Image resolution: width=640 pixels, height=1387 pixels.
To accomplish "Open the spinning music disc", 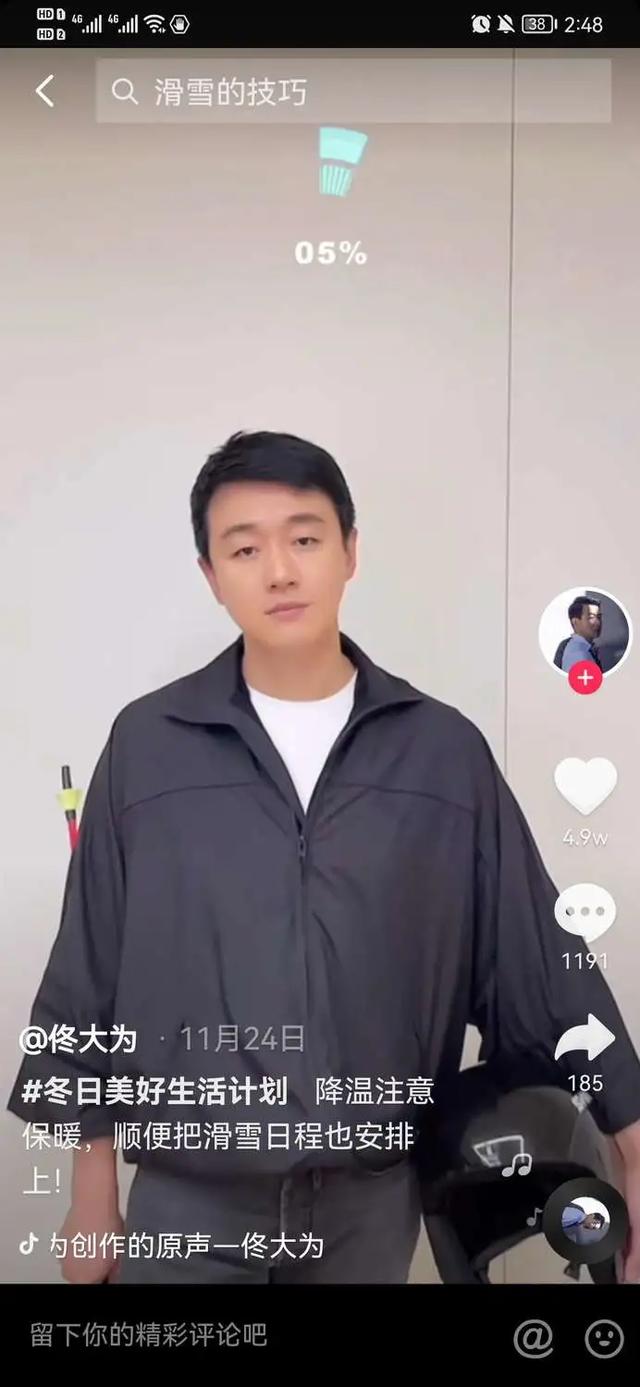I will point(585,1221).
